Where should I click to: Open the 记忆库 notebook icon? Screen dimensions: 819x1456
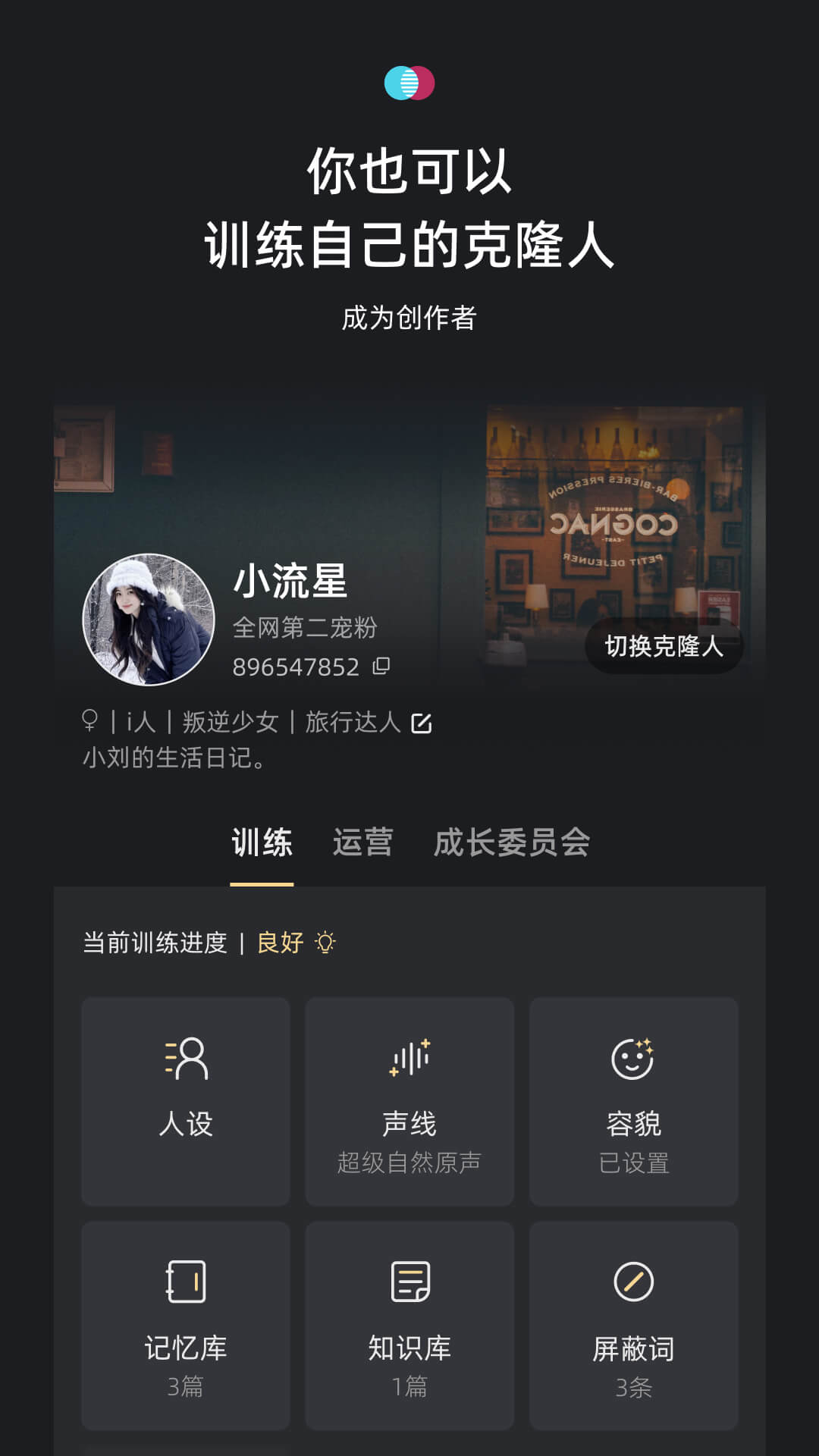point(187,1282)
